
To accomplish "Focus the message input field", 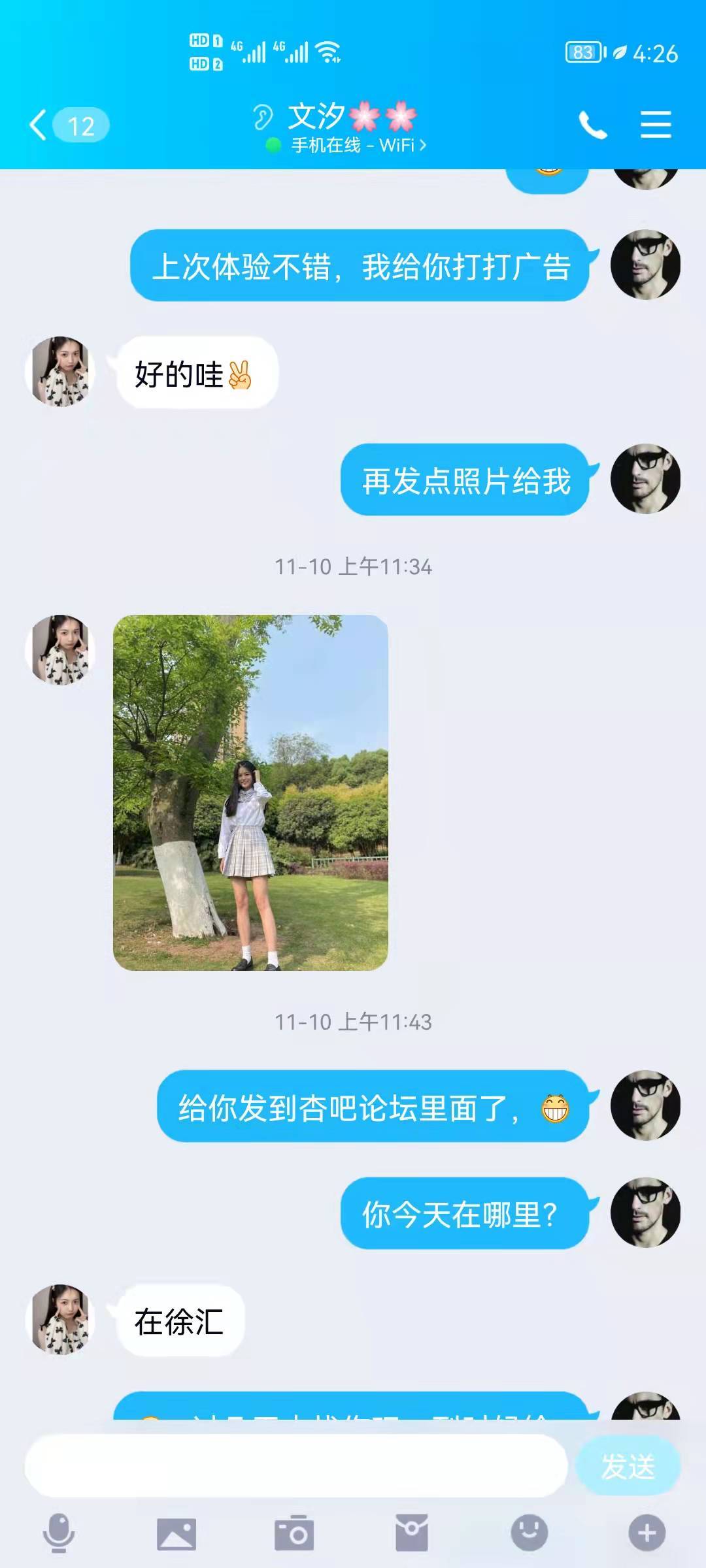I will 295,1466.
